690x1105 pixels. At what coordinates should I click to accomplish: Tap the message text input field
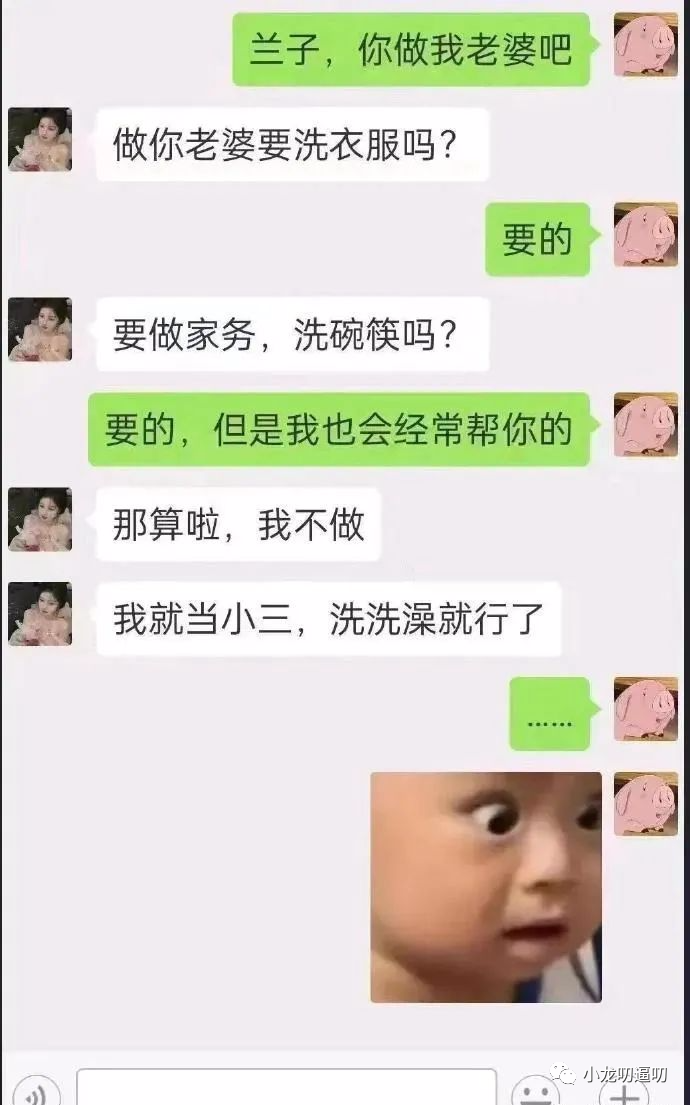(286, 1088)
